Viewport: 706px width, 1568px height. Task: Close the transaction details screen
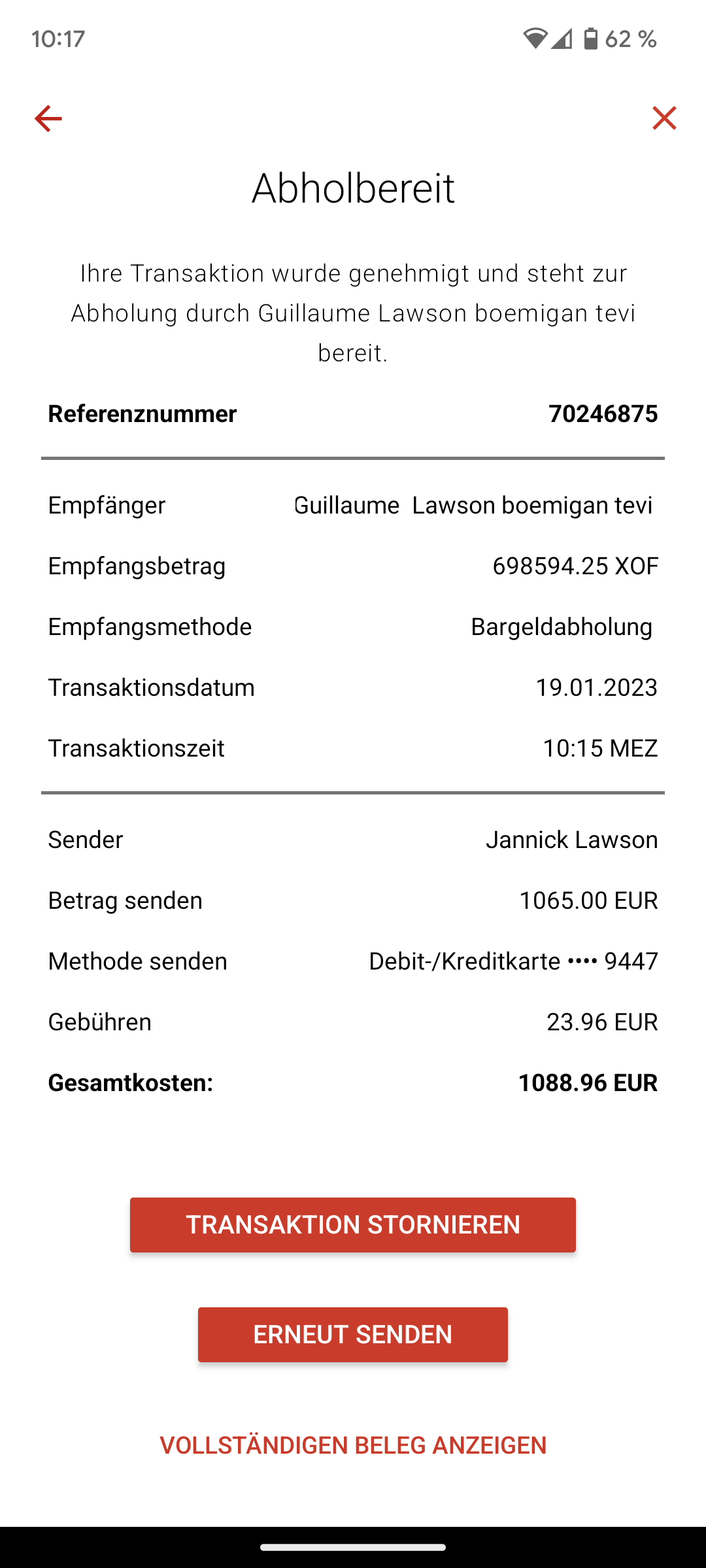(664, 118)
